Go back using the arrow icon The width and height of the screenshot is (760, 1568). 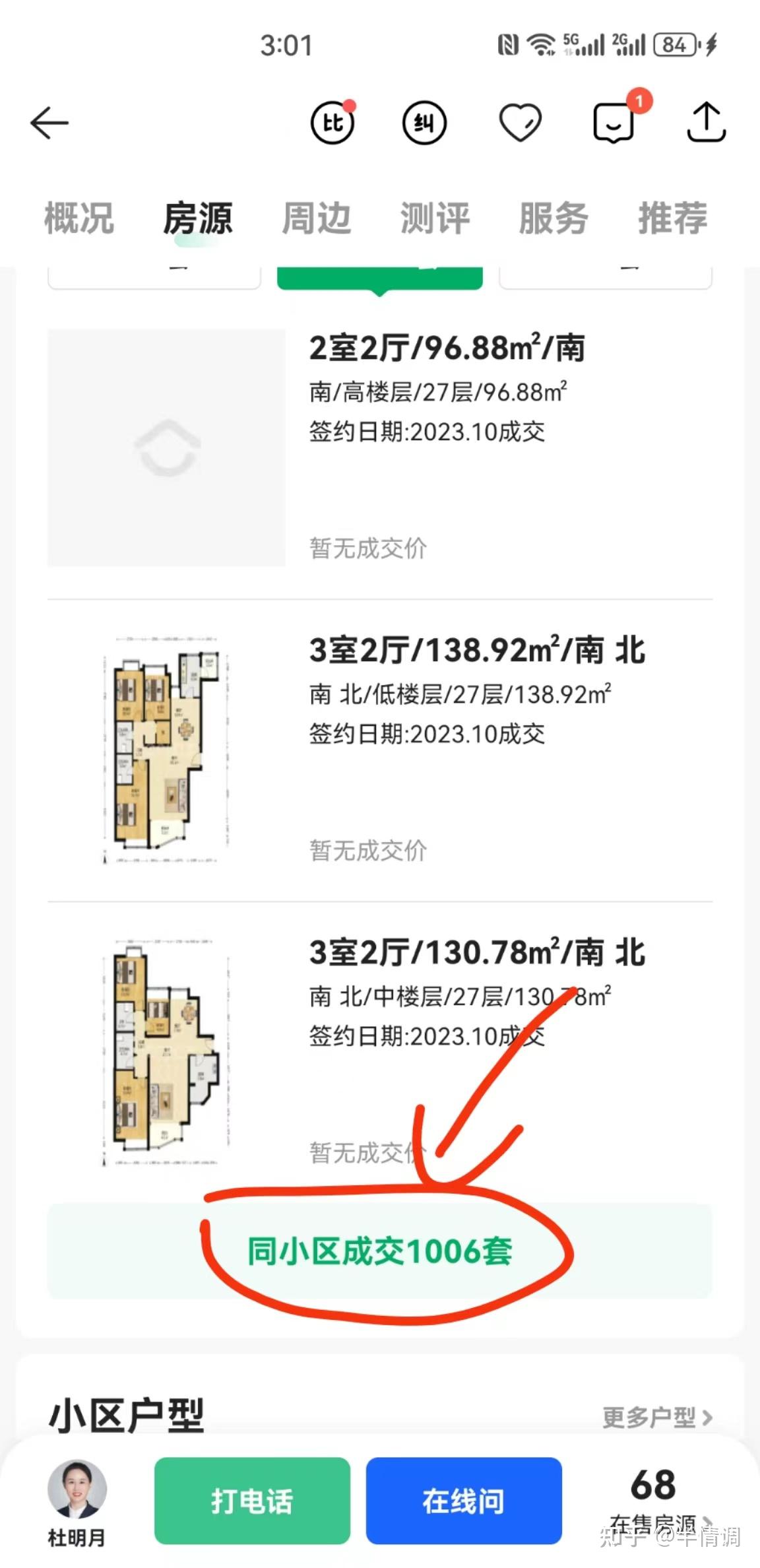49,123
